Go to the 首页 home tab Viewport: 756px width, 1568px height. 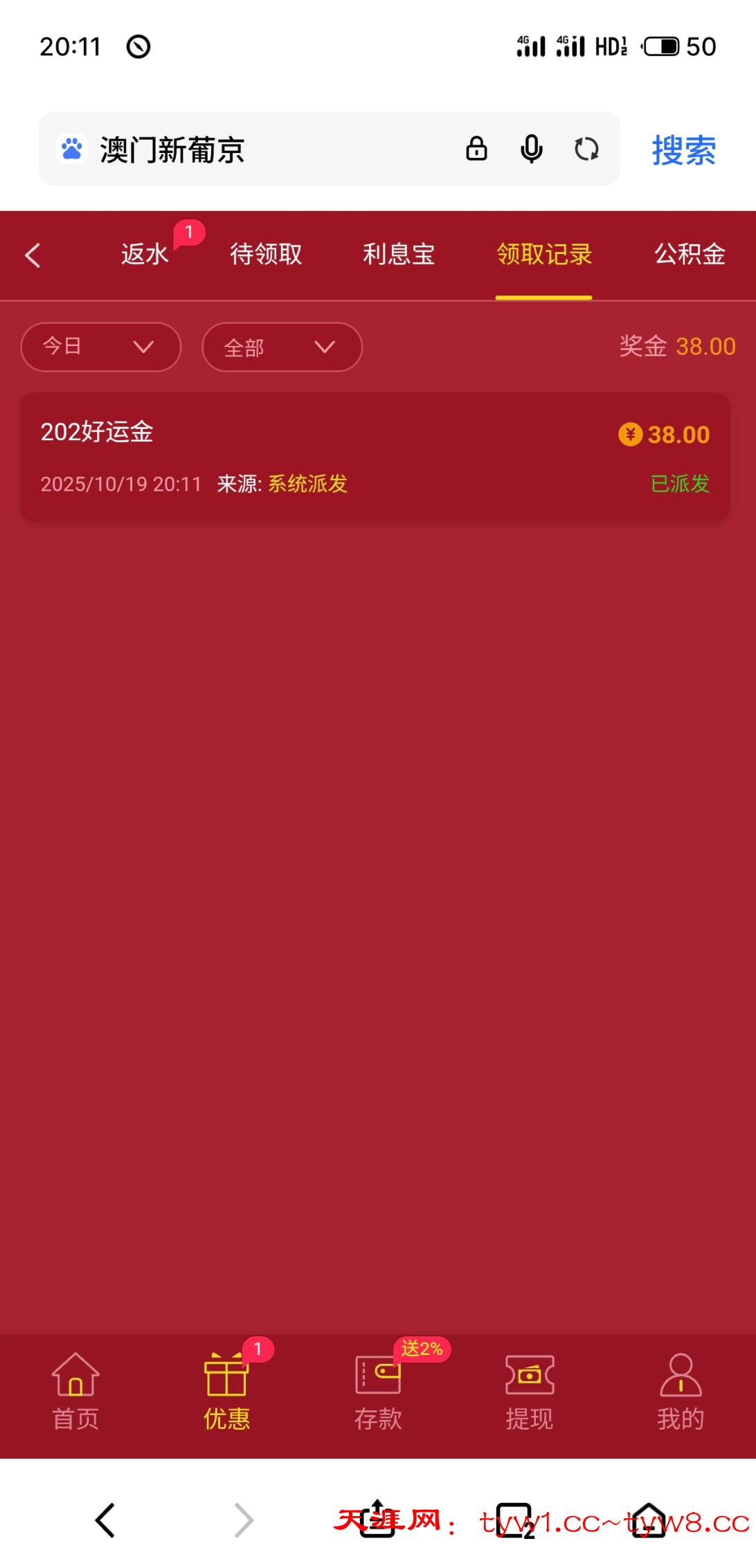click(75, 1392)
